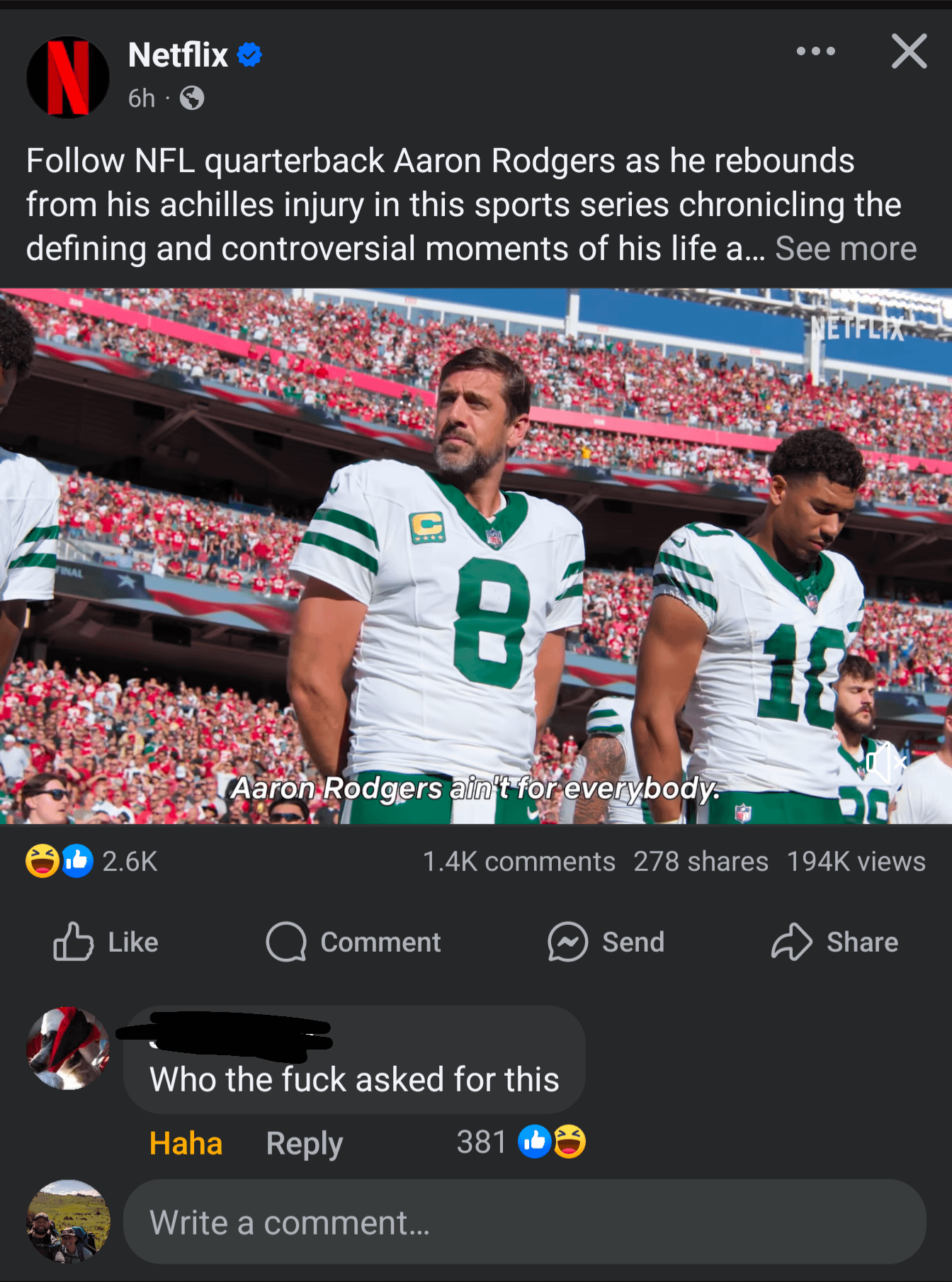Reply to the top comment
The height and width of the screenshot is (1282, 952).
pyautogui.click(x=304, y=1143)
